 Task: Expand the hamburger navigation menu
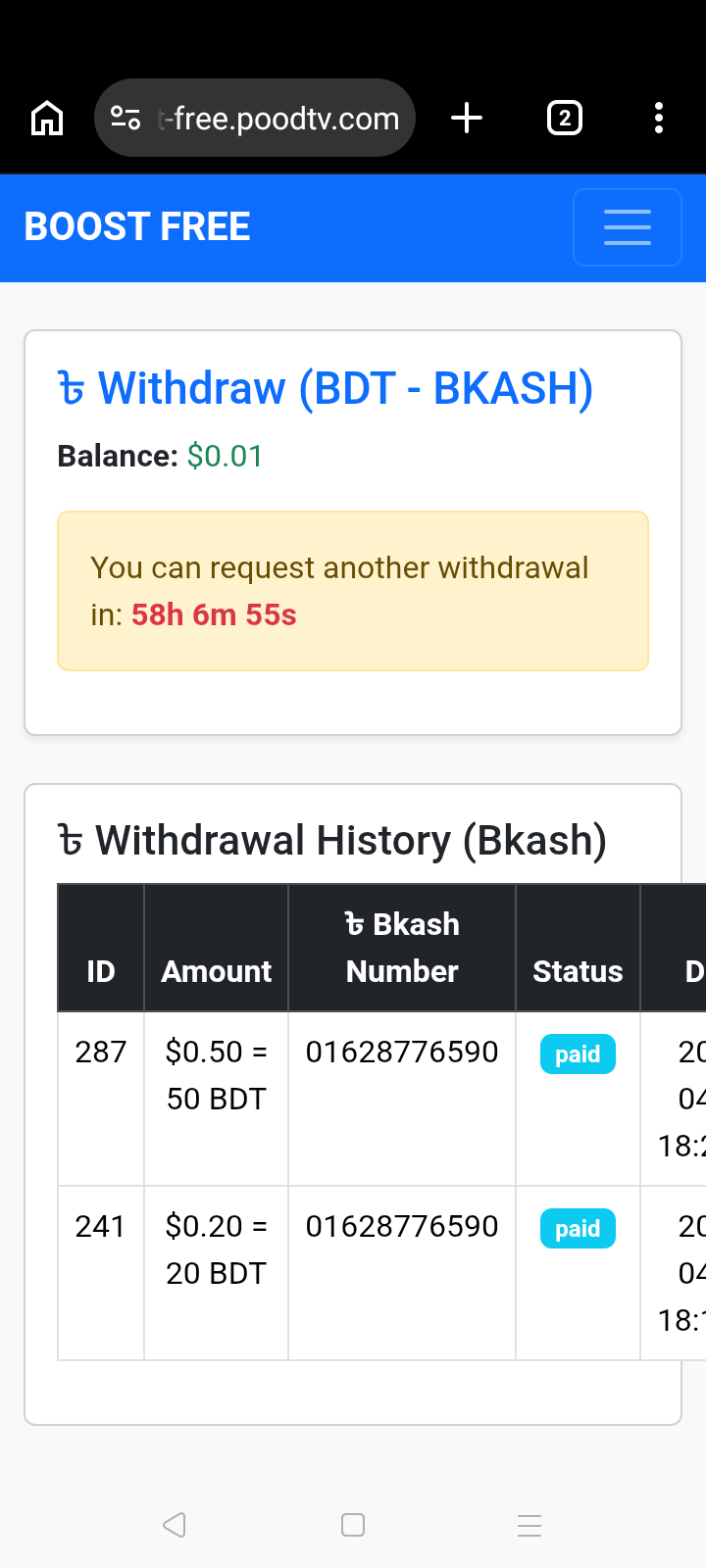point(627,227)
